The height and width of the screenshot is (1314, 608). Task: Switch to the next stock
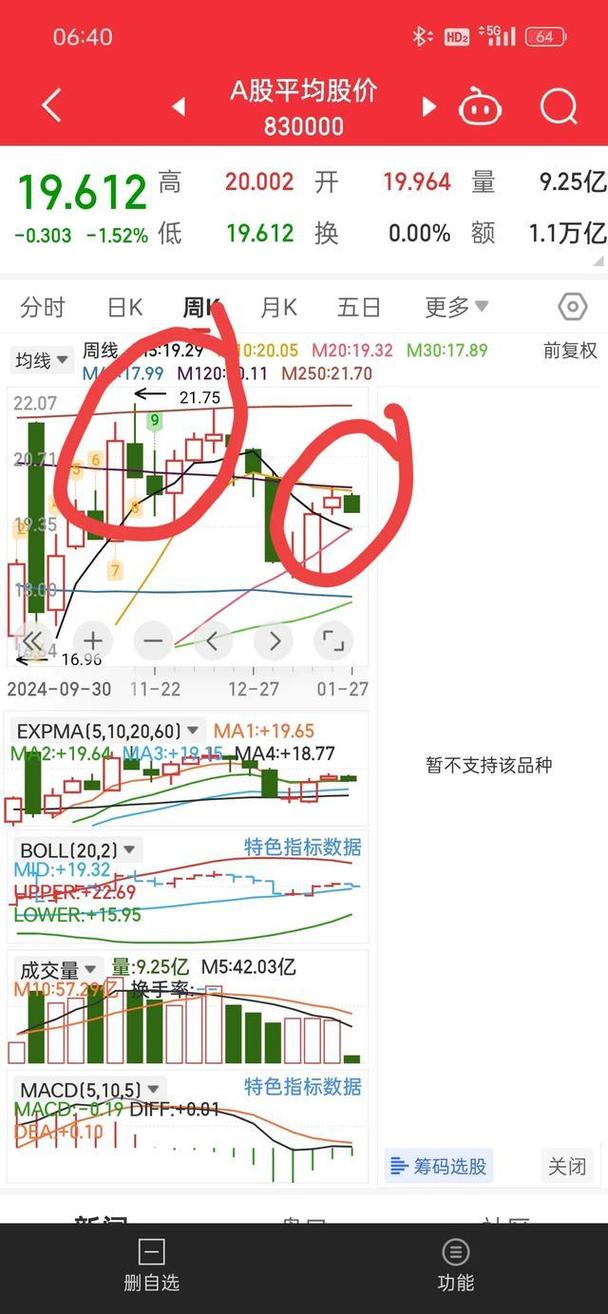[x=429, y=106]
